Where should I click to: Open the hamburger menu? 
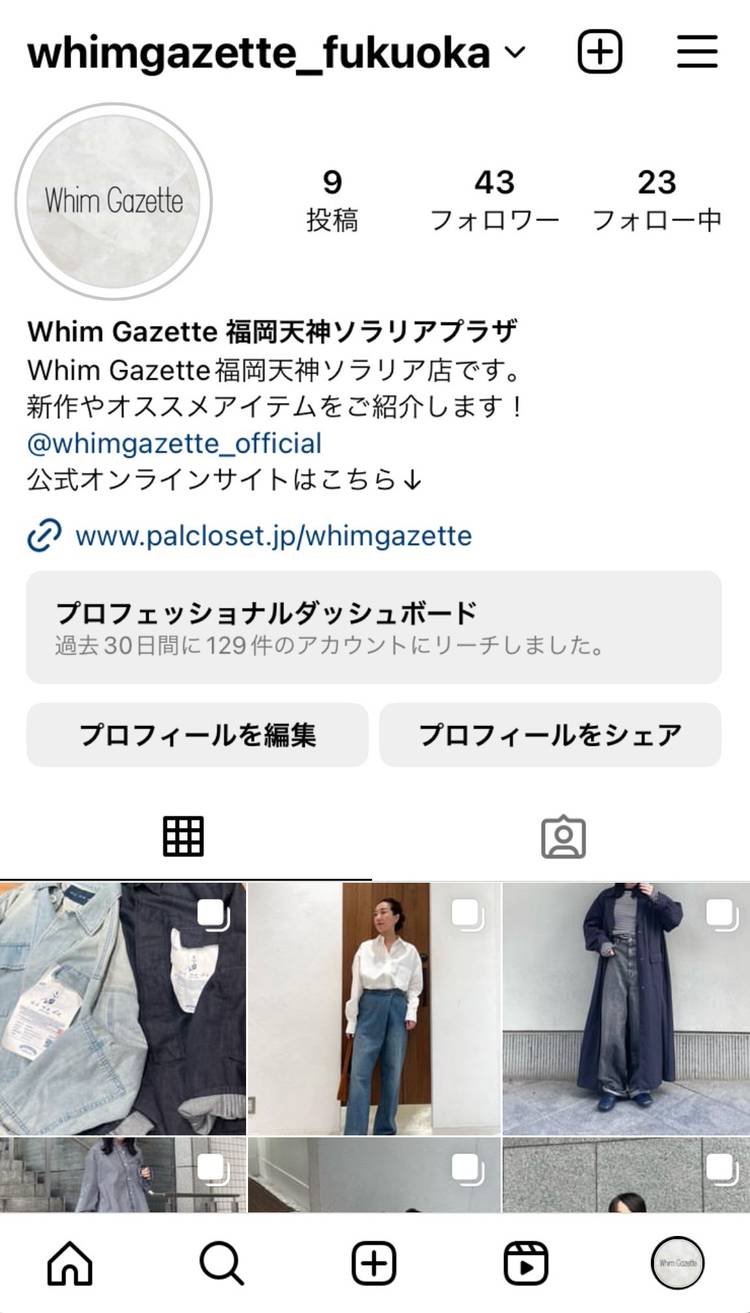pyautogui.click(x=697, y=52)
